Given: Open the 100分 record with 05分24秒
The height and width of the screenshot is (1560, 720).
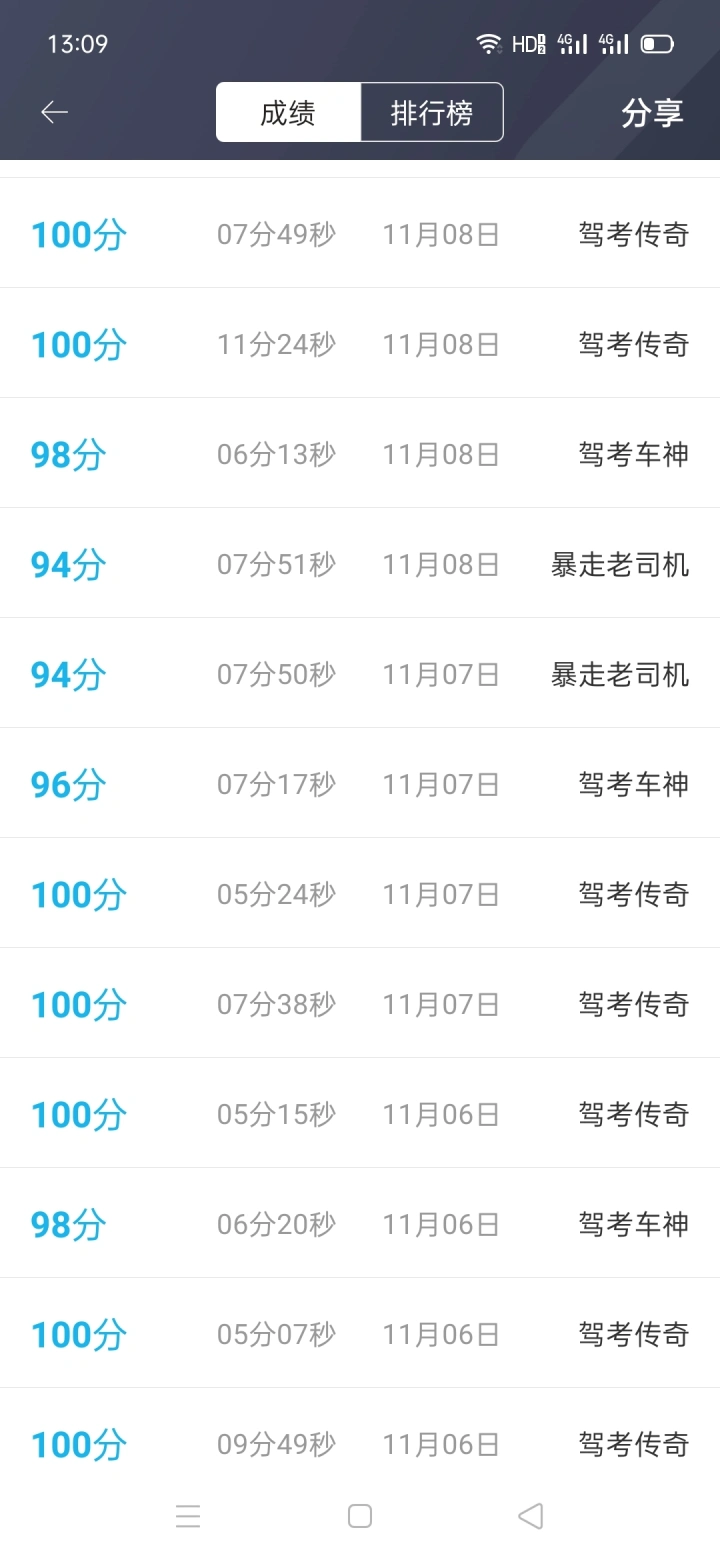Looking at the screenshot, I should coord(360,894).
